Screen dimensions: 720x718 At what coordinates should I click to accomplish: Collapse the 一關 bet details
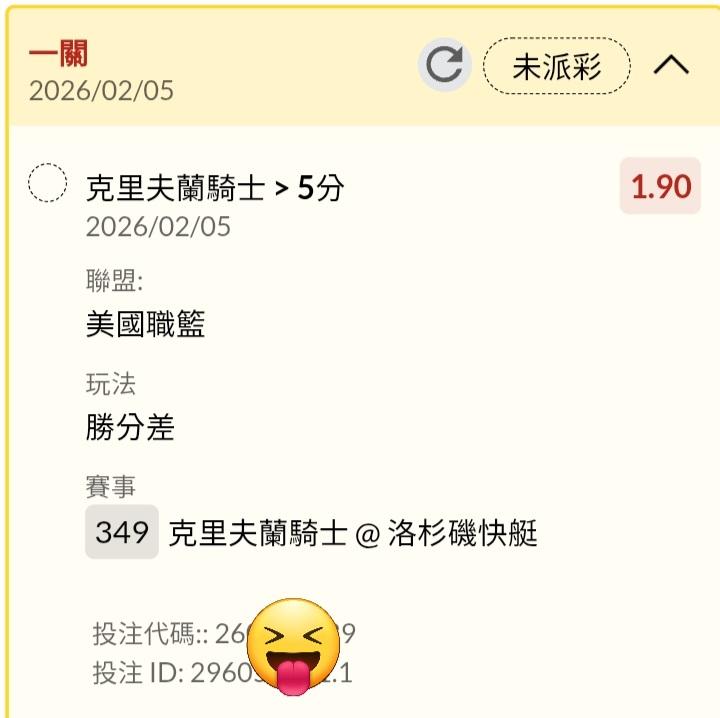coord(671,66)
